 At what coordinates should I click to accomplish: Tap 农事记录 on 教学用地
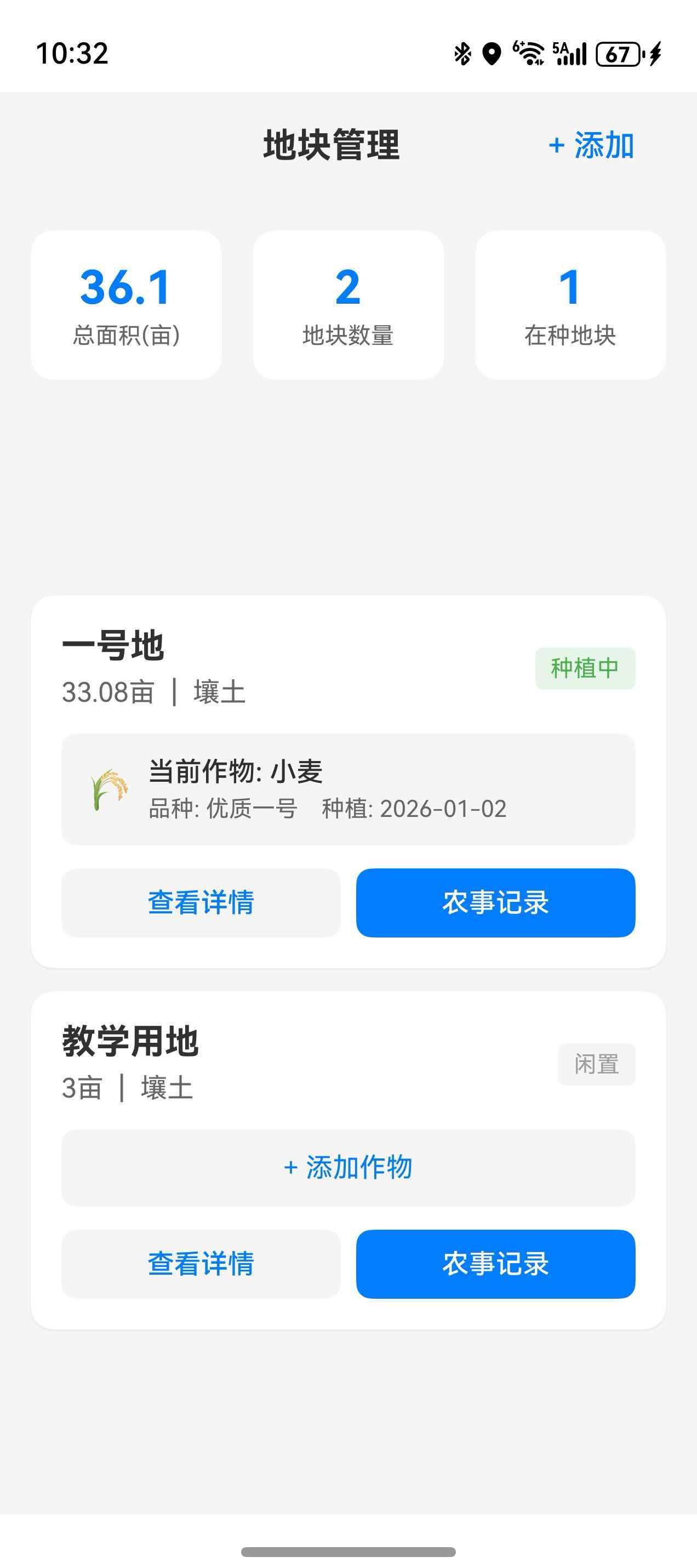tap(495, 1265)
